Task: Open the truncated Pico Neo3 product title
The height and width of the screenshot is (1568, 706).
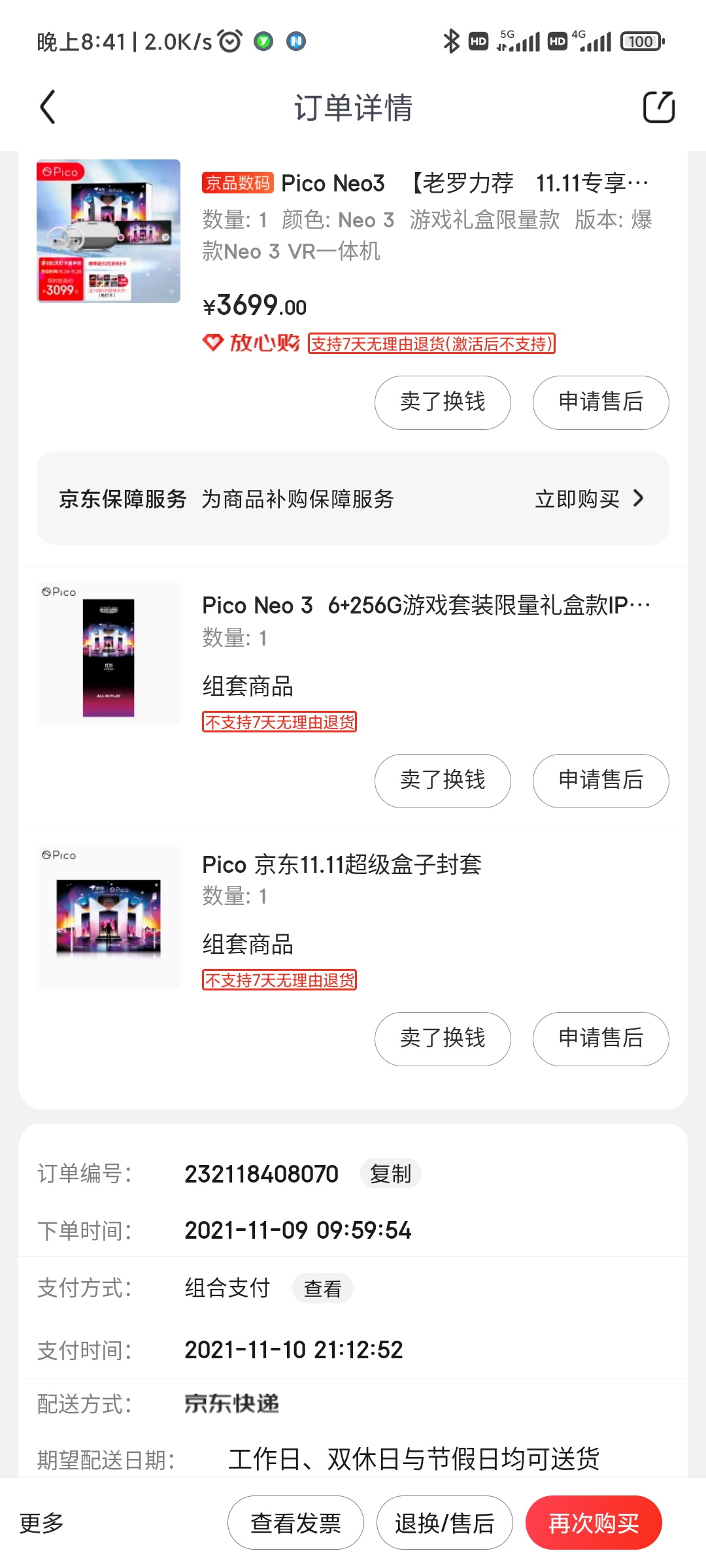Action: click(x=458, y=183)
